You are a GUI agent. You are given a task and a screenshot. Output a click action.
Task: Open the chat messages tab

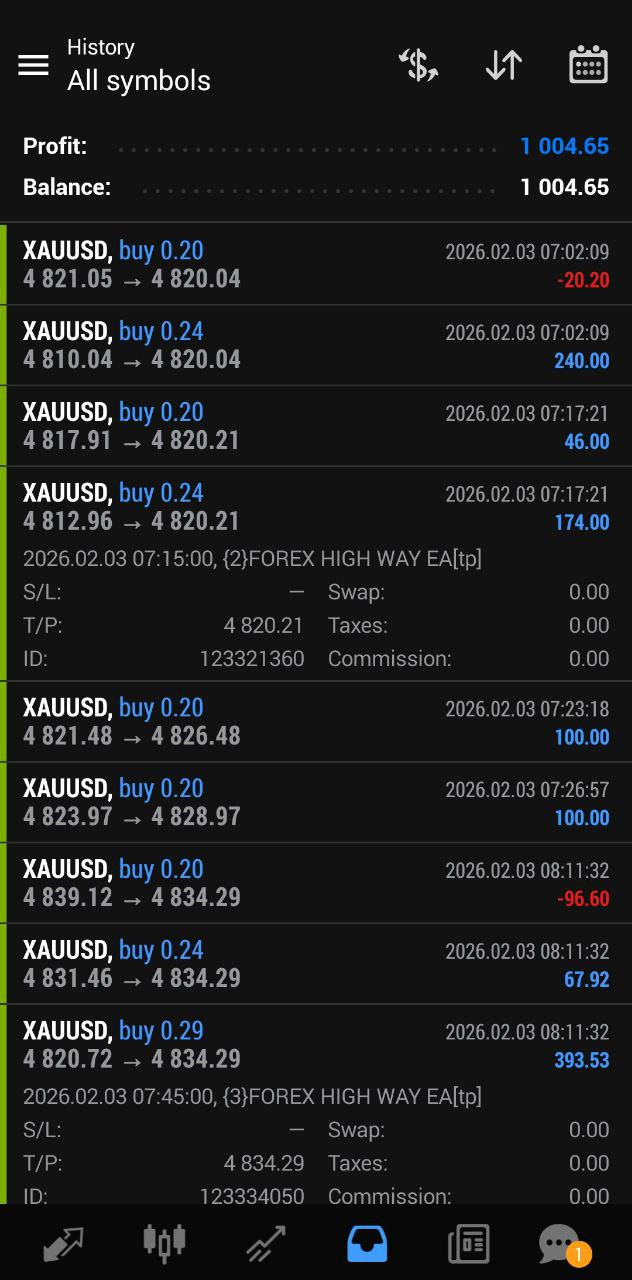[560, 1244]
